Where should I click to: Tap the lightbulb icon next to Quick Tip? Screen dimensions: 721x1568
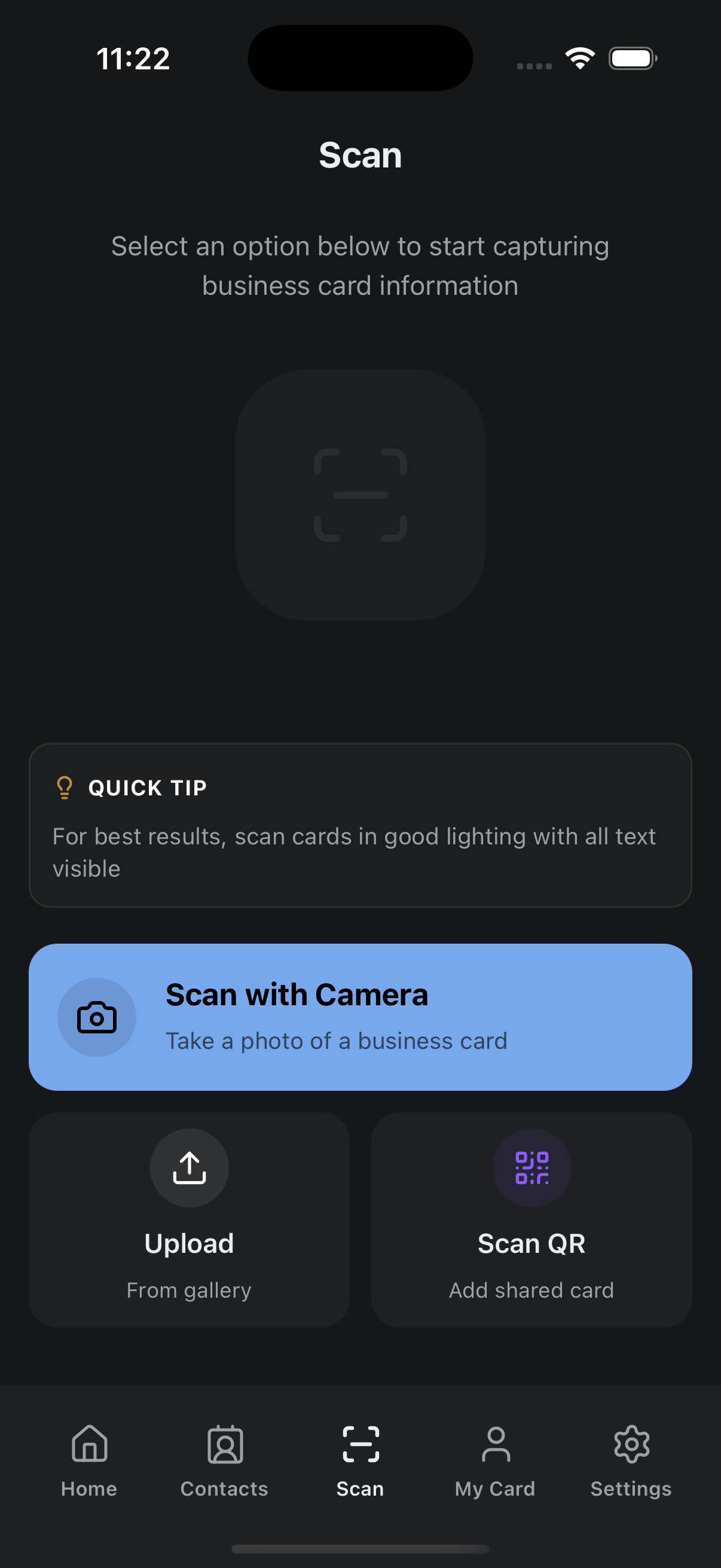[64, 788]
